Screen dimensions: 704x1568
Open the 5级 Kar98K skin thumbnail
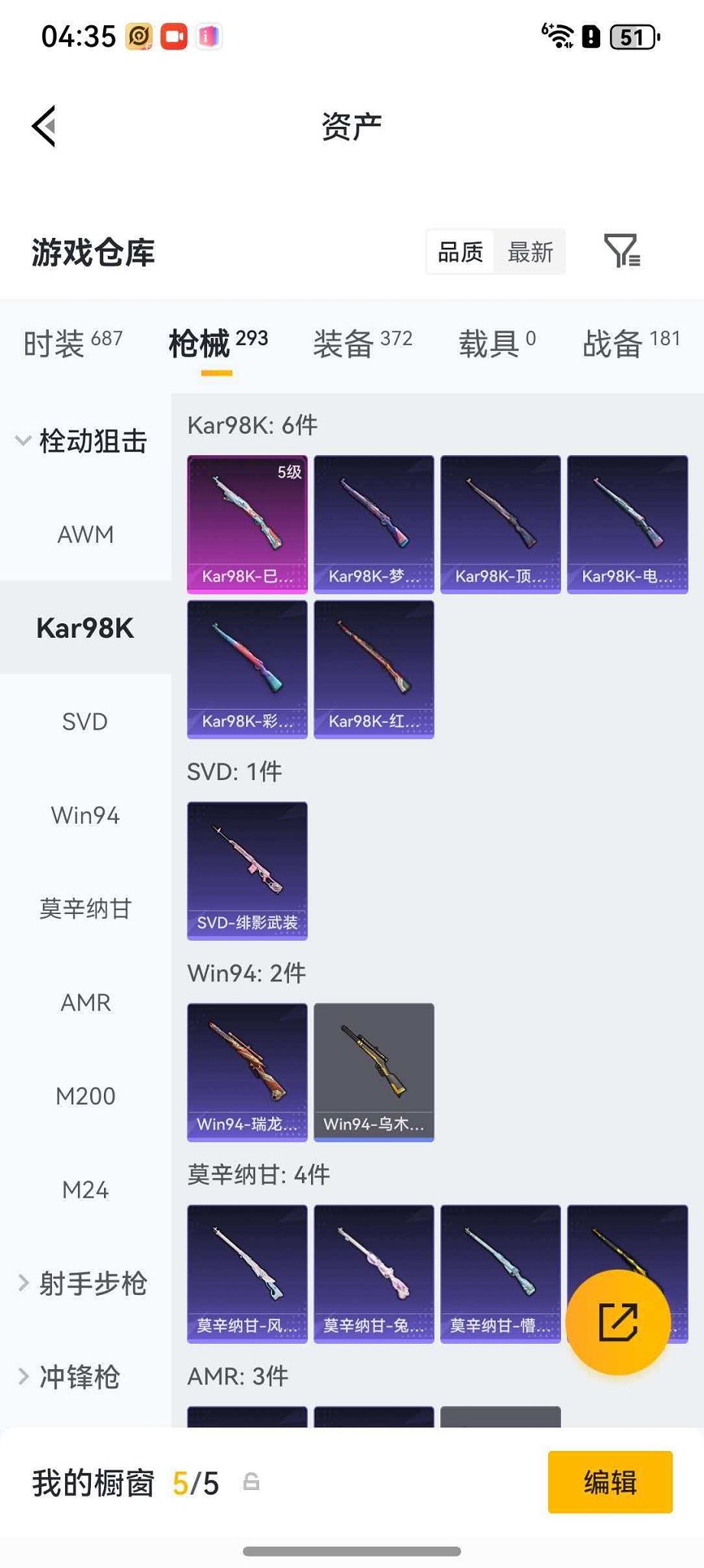[246, 522]
